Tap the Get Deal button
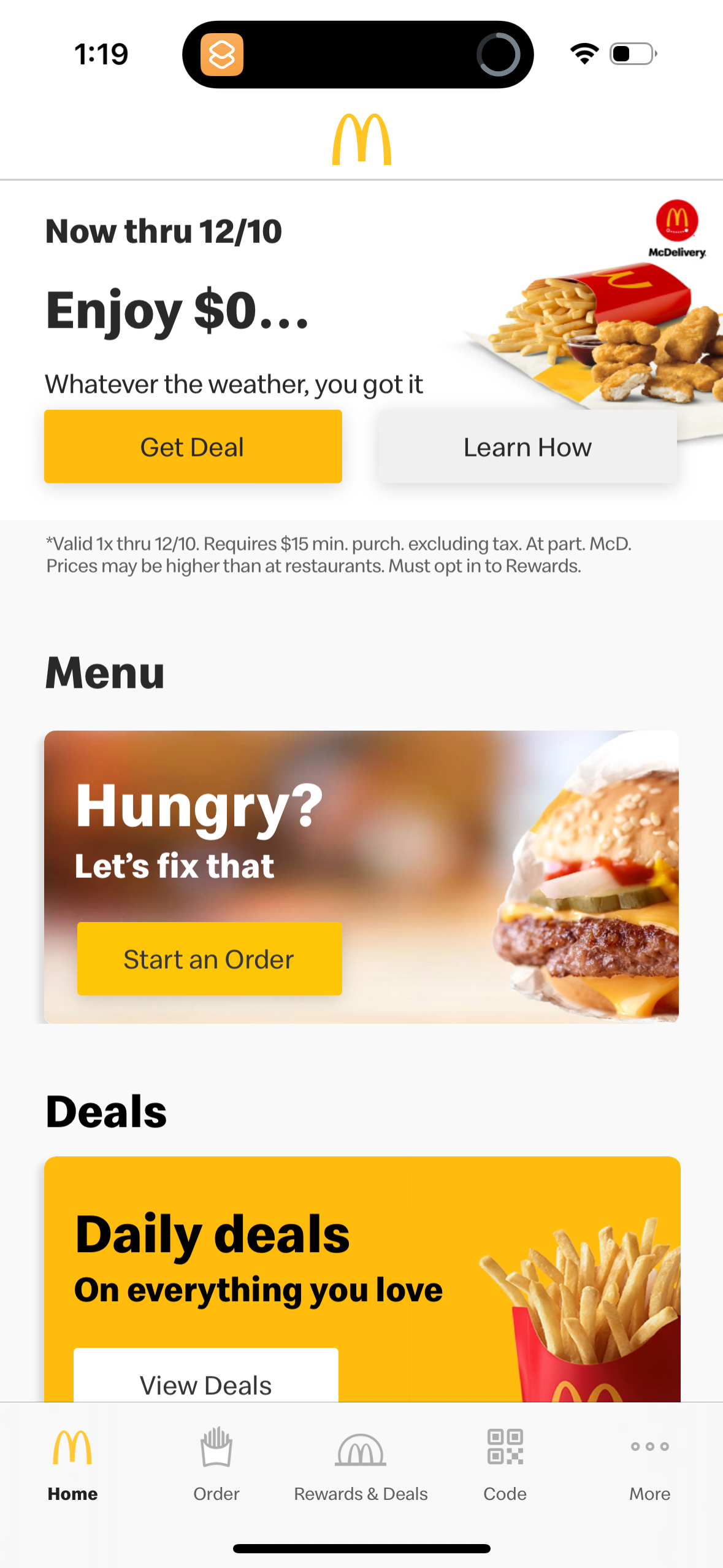Image resolution: width=723 pixels, height=1568 pixels. point(193,447)
